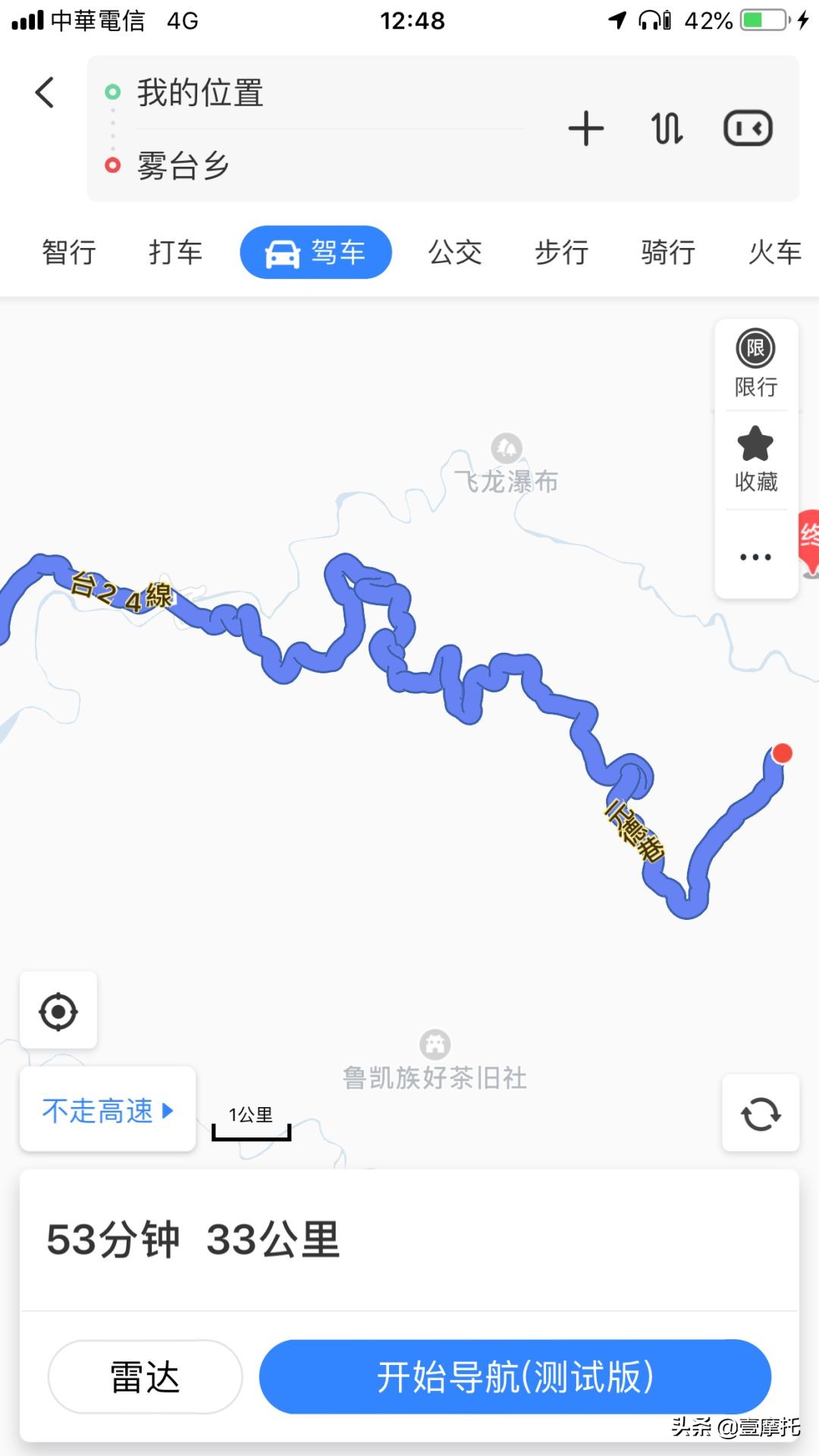This screenshot has width=819, height=1456.
Task: Open the route overview icon at top right
Action: click(x=747, y=127)
